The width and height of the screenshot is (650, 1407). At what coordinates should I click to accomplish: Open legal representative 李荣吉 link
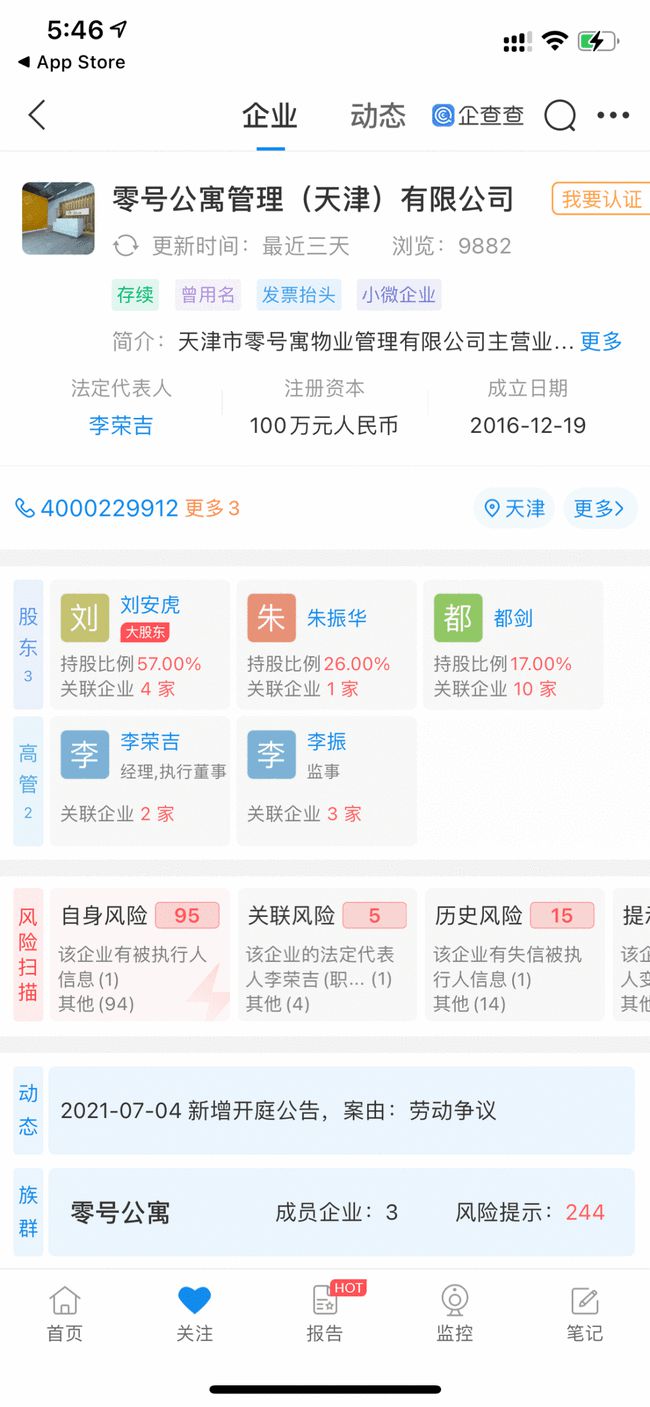coord(121,425)
